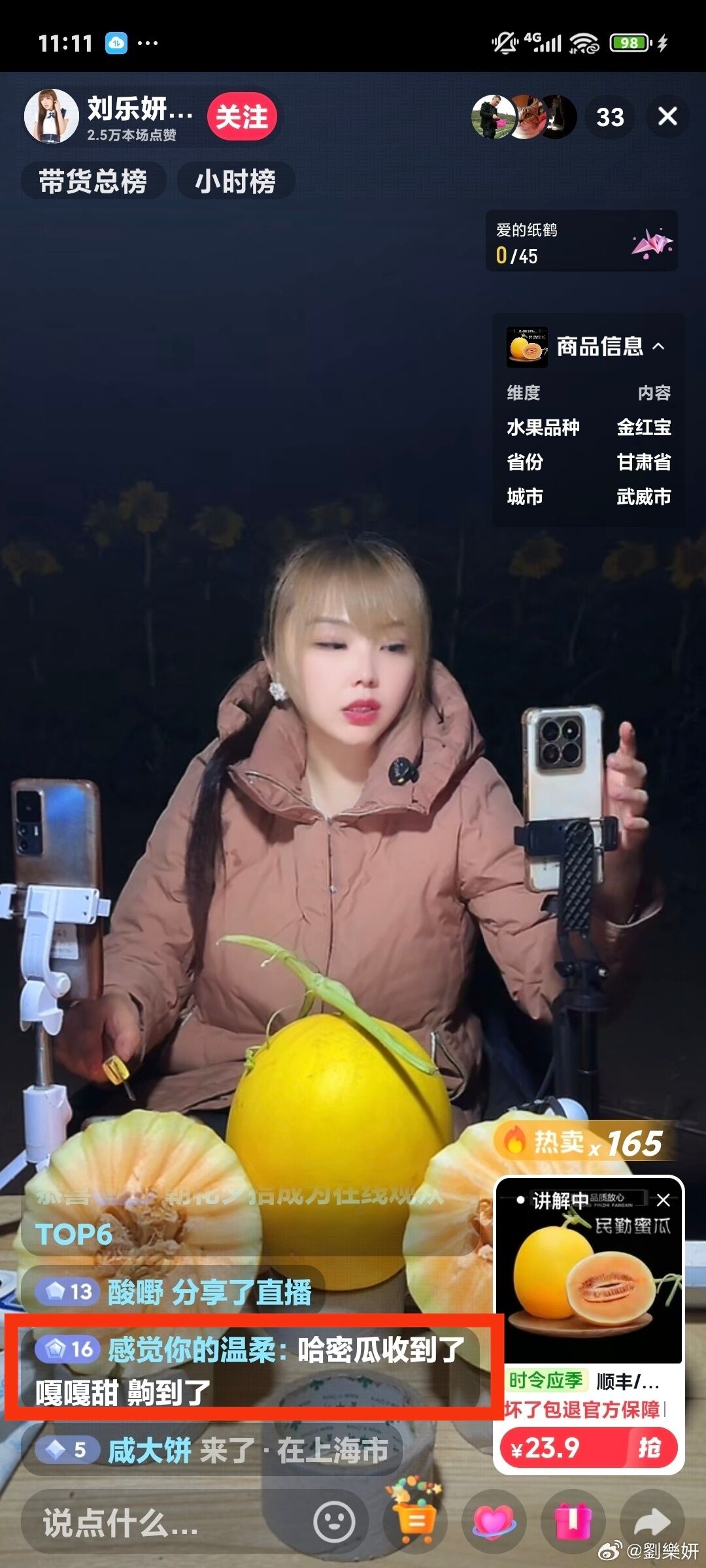Viewport: 706px width, 1568px height.
Task: Close the live stream
Action: pos(667,116)
